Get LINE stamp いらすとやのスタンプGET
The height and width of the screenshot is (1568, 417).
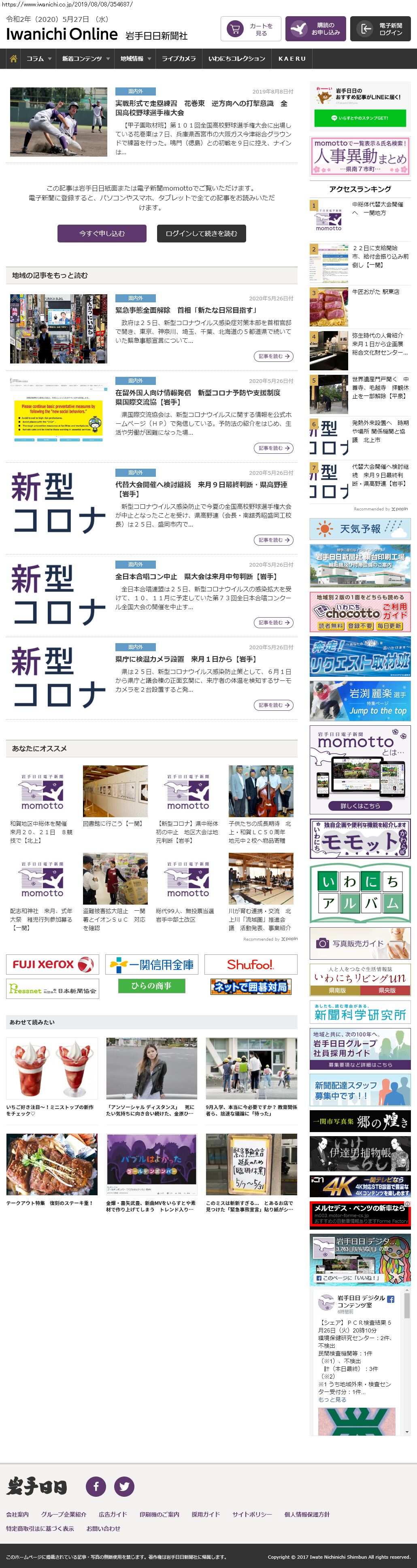(x=359, y=117)
